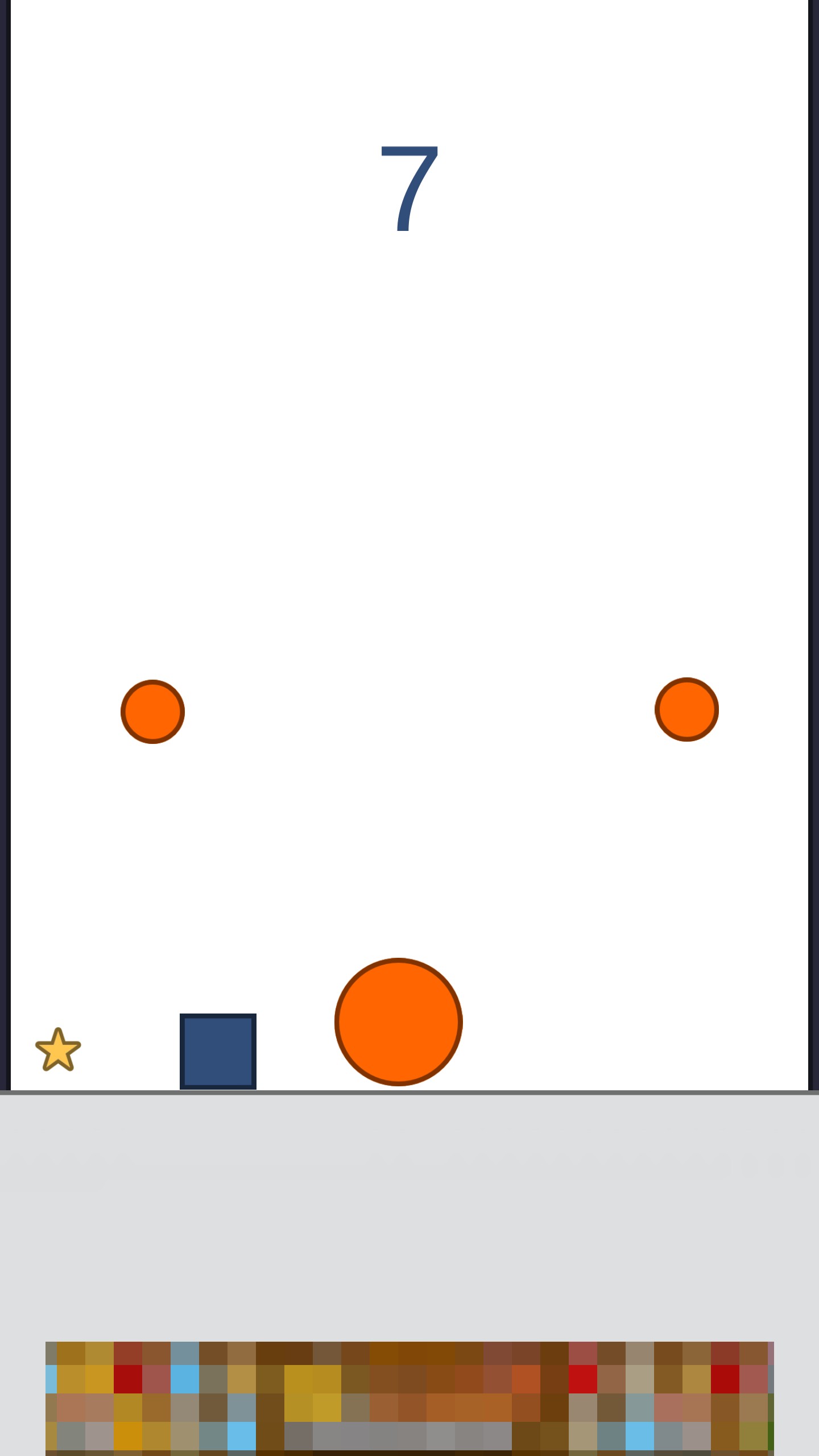
Task: Open the pixelated ad banner
Action: [409, 1398]
